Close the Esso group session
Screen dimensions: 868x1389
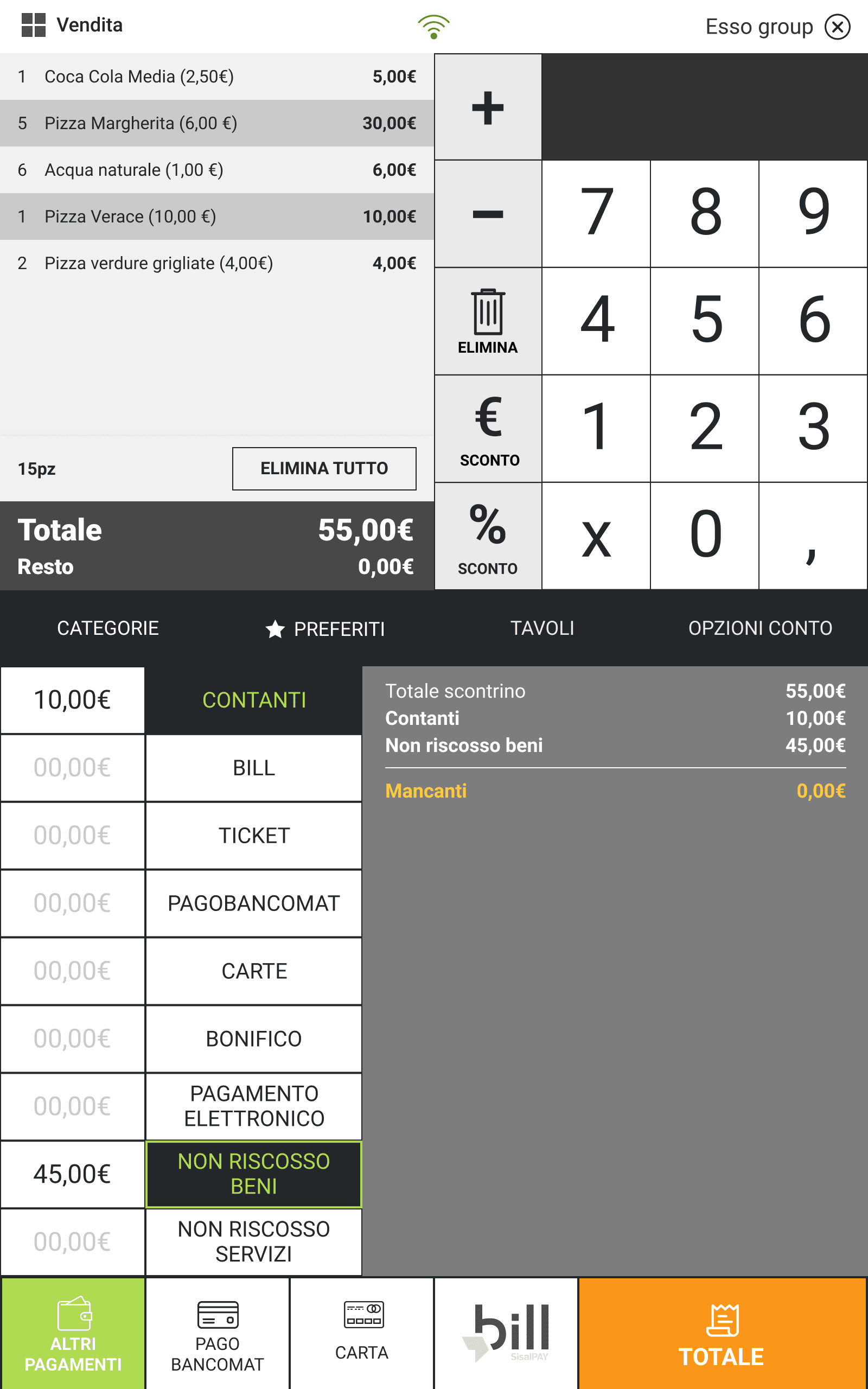click(837, 27)
